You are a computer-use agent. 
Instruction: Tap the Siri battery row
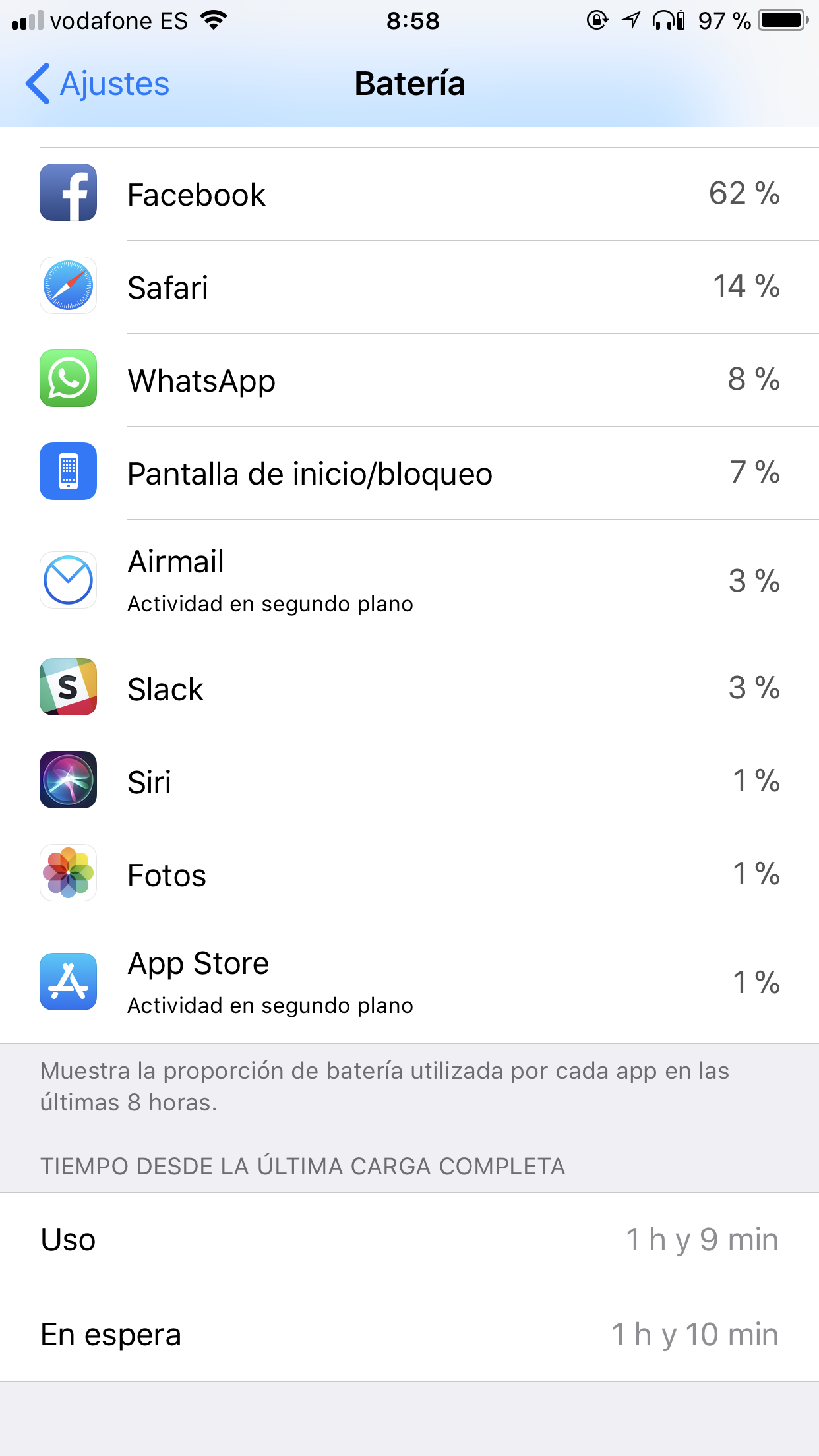point(409,781)
